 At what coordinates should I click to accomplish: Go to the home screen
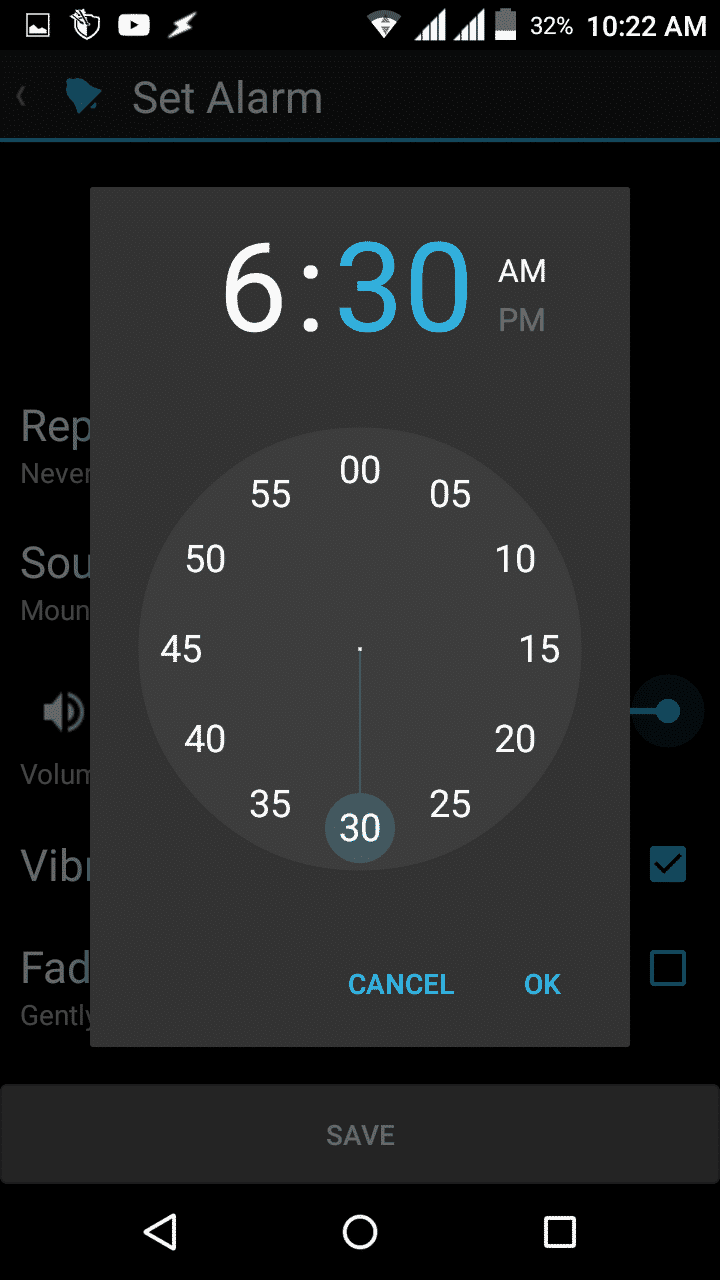click(360, 1232)
